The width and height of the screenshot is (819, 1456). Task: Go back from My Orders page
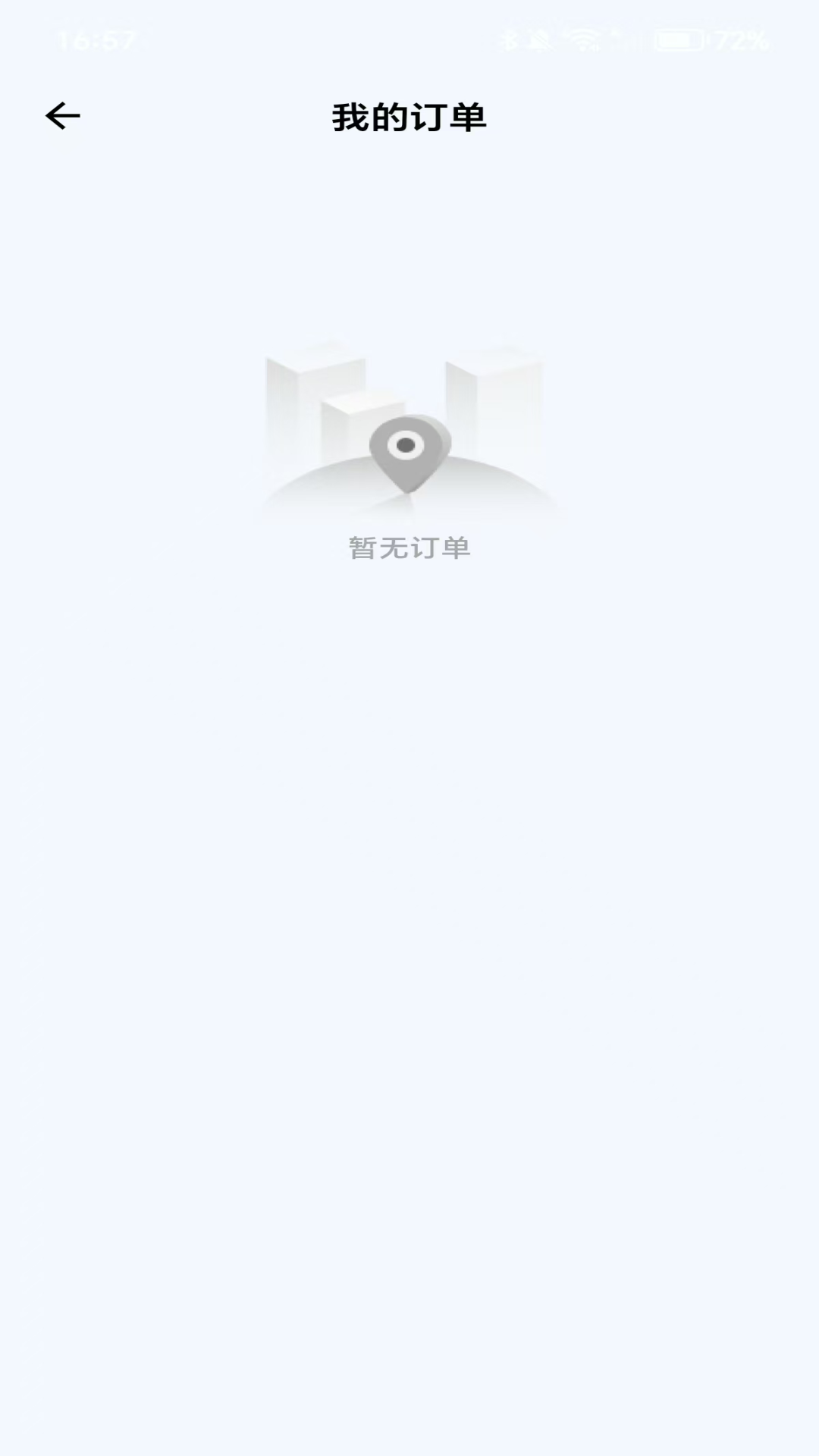(62, 116)
